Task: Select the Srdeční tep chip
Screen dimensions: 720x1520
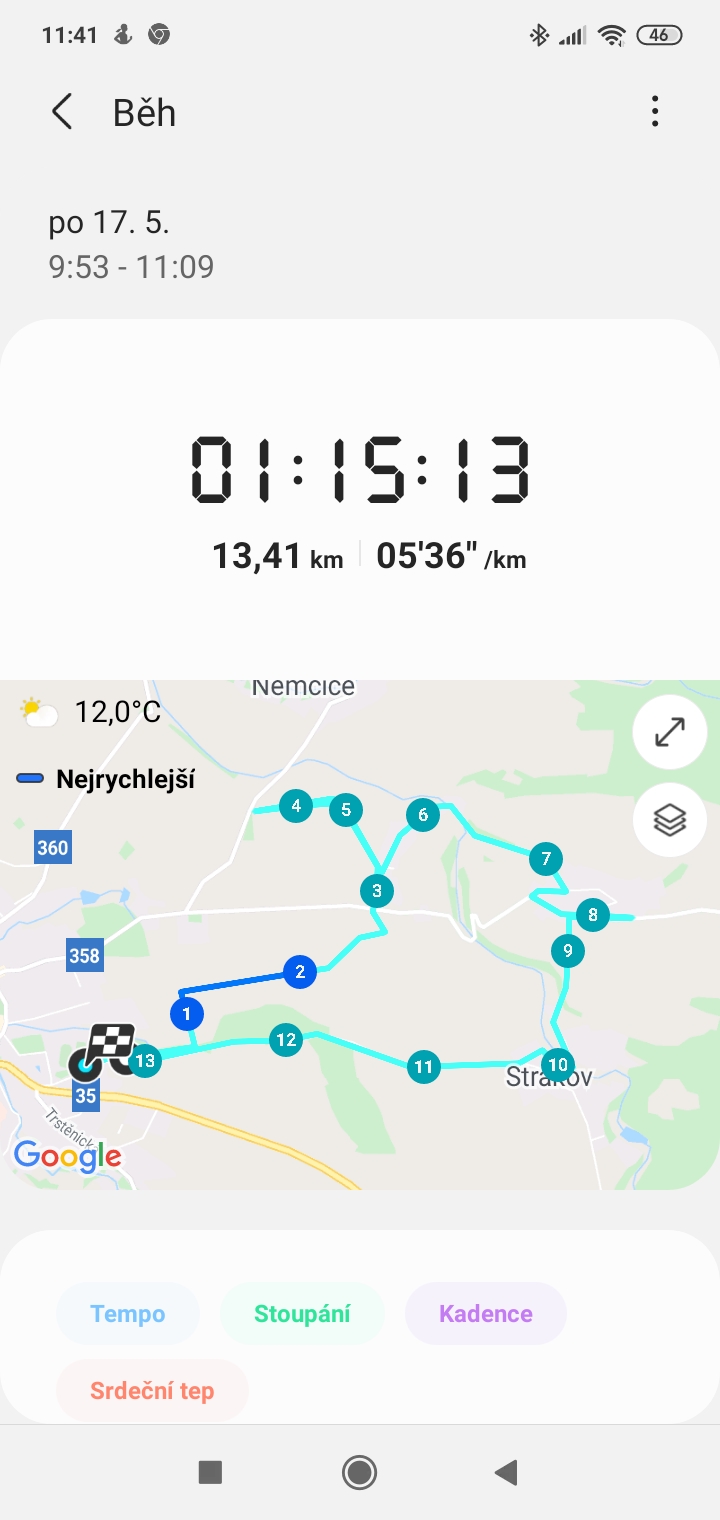Action: [x=152, y=1391]
